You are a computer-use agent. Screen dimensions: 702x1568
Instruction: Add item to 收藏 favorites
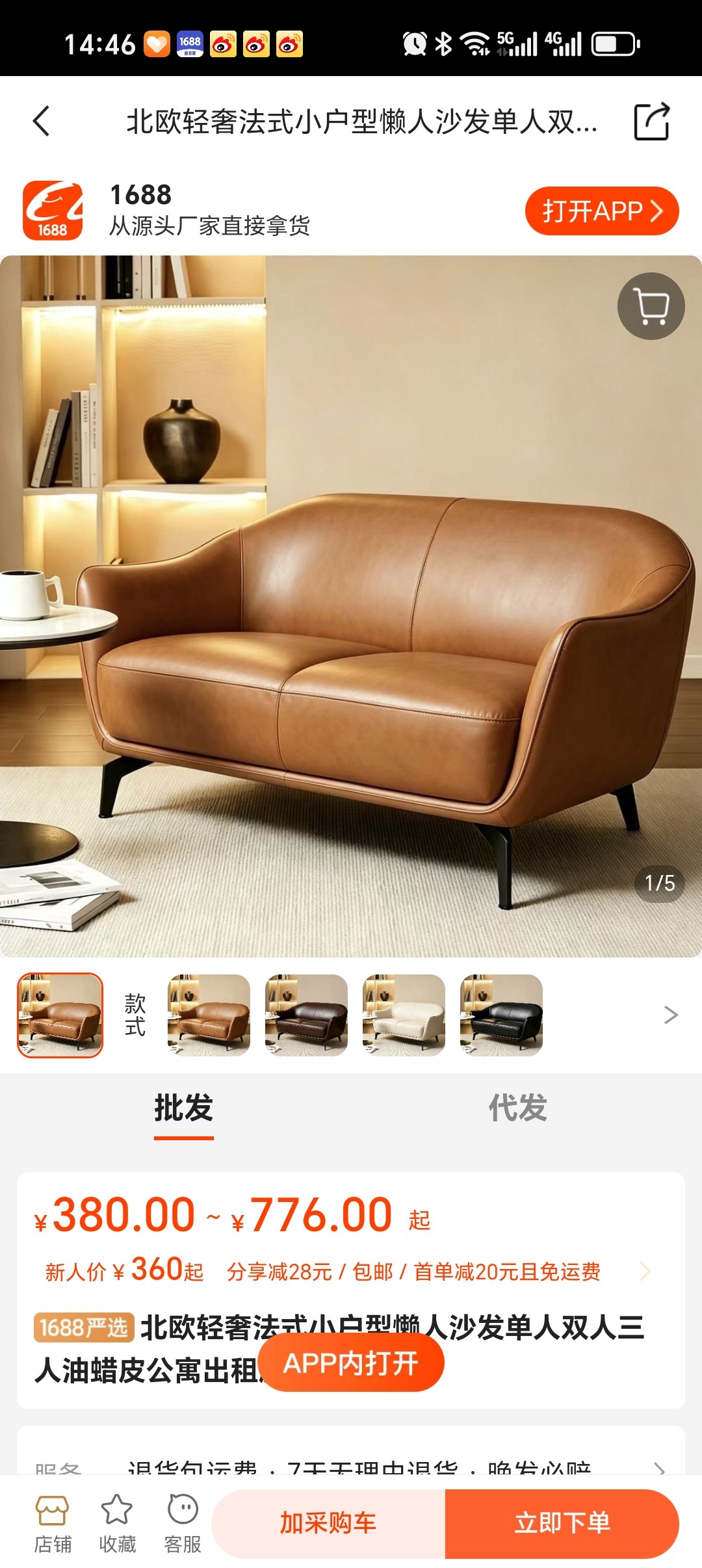[118, 1522]
